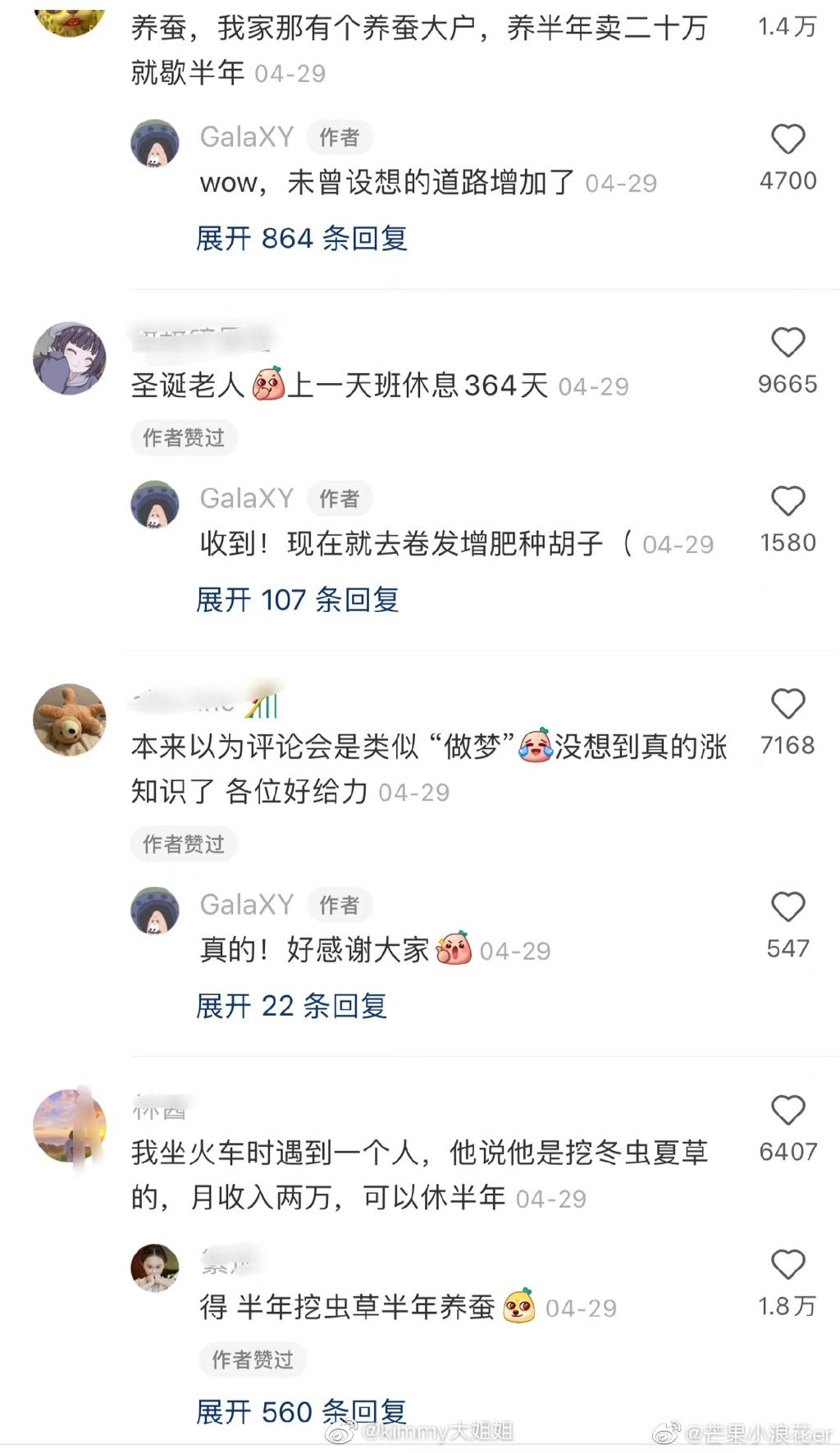Like GalaXY's reply with 1580 likes
Image resolution: width=840 pixels, height=1453 pixels.
tap(787, 501)
